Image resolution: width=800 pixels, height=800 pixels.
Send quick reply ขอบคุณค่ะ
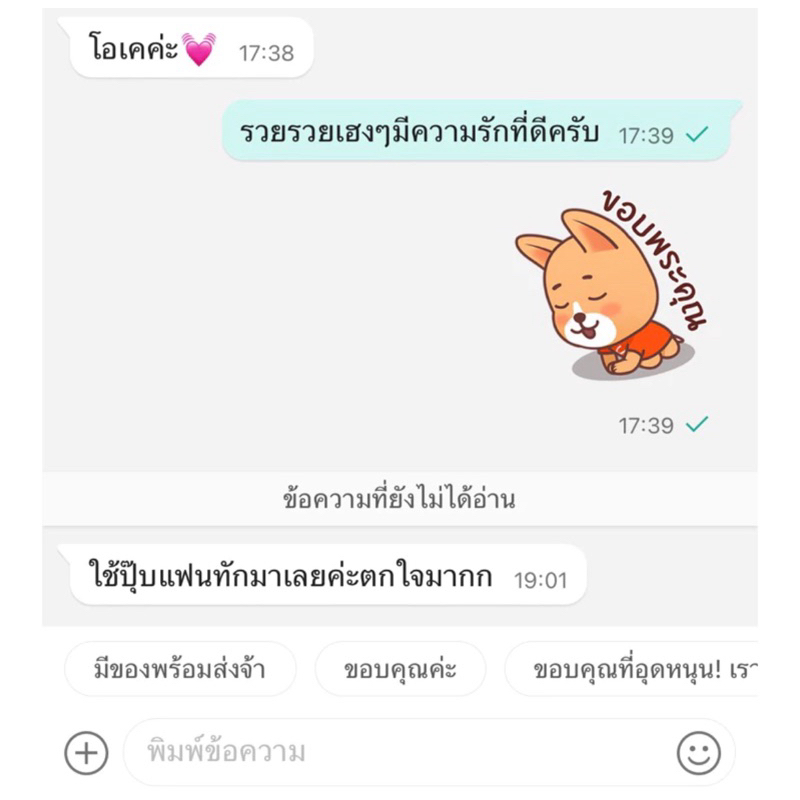(x=401, y=669)
